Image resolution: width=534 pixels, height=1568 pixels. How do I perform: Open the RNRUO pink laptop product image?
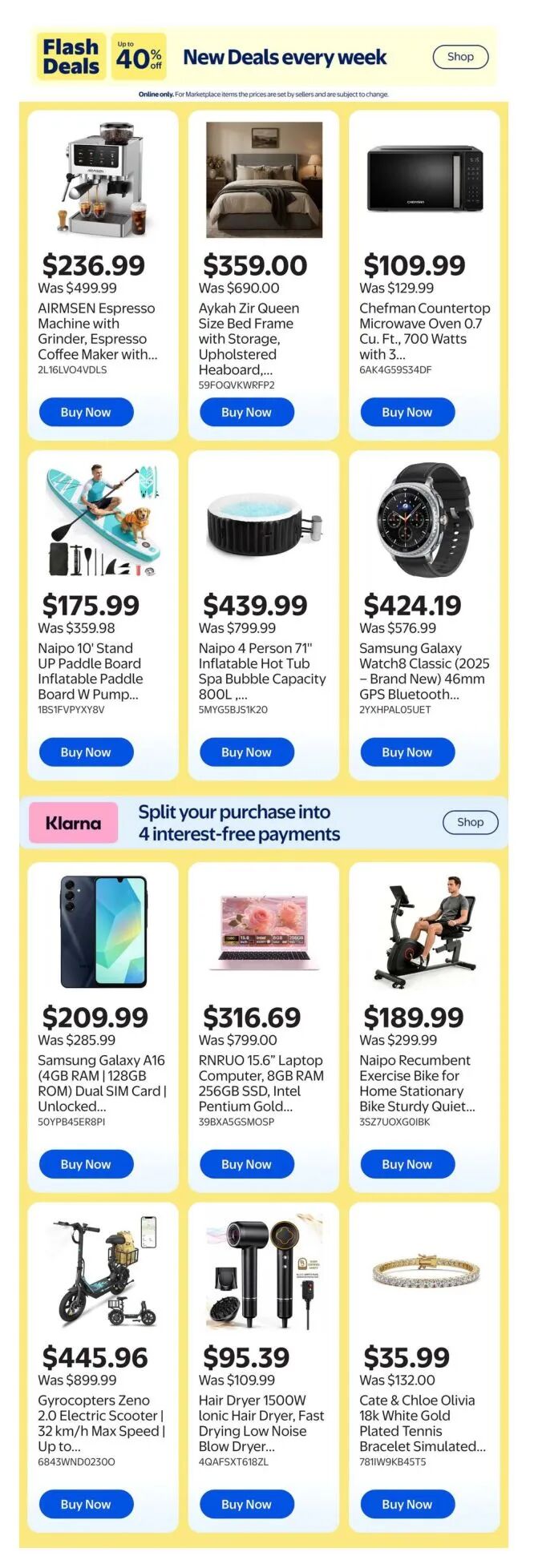click(264, 932)
